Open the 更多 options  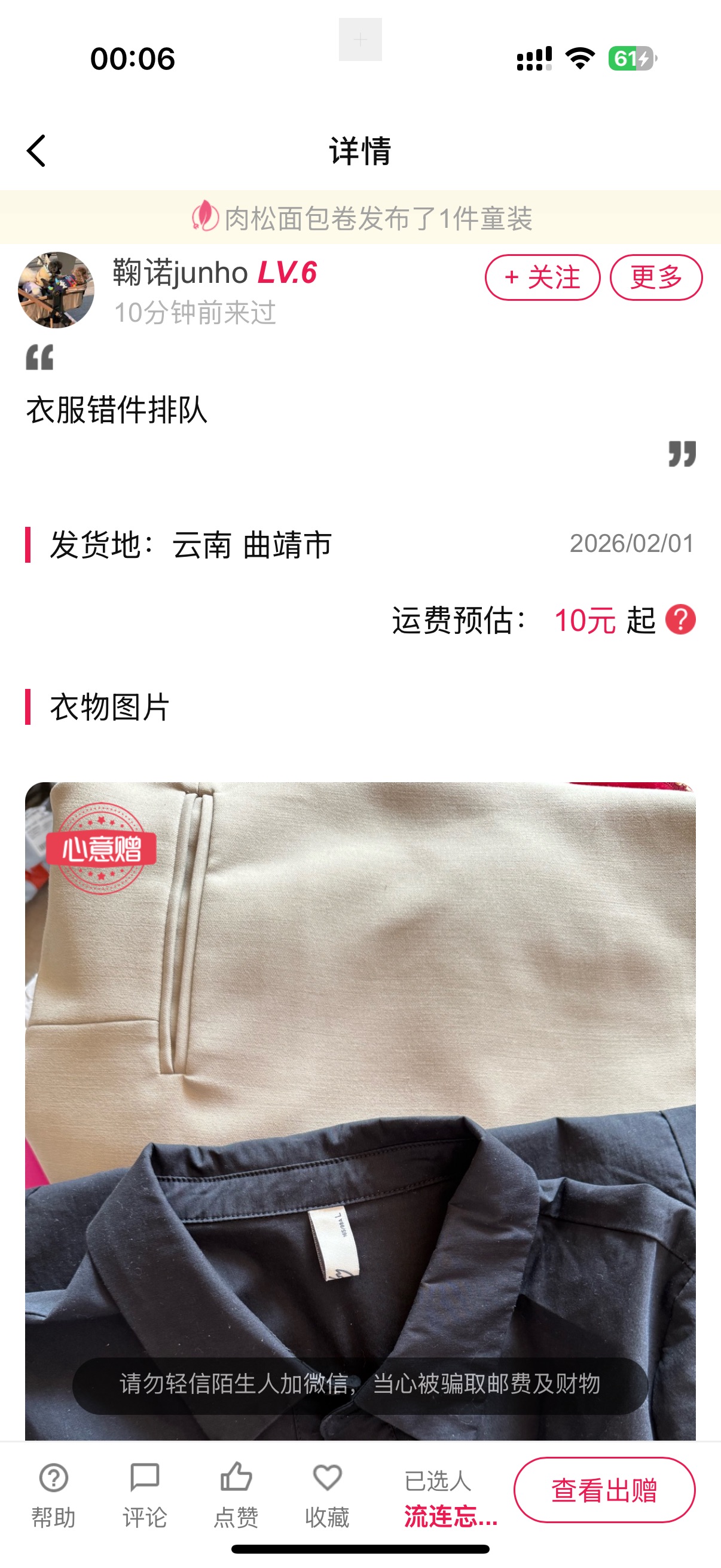click(x=656, y=277)
